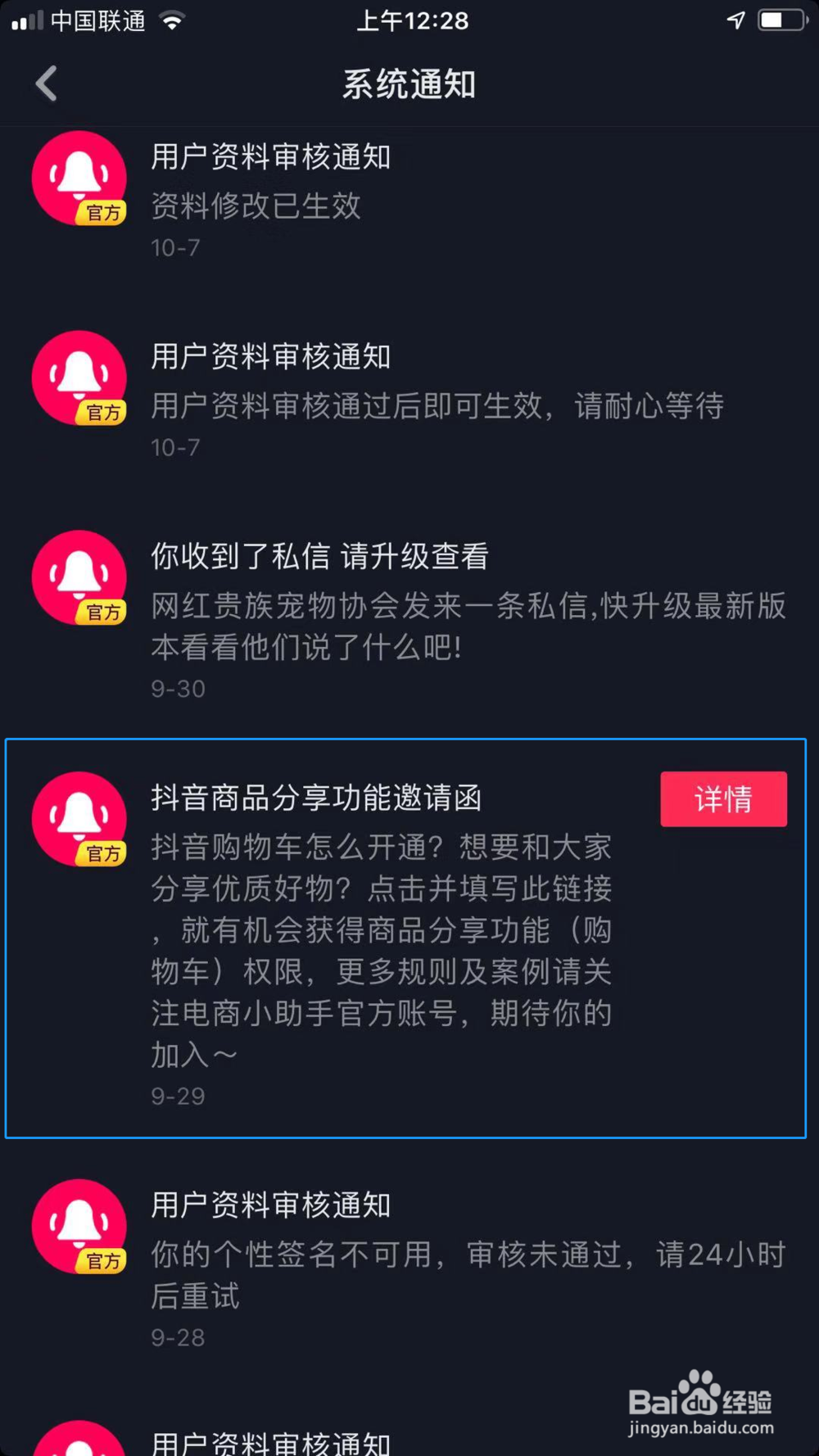
Task: Click the 资料修改已生效 message text
Action: [255, 206]
